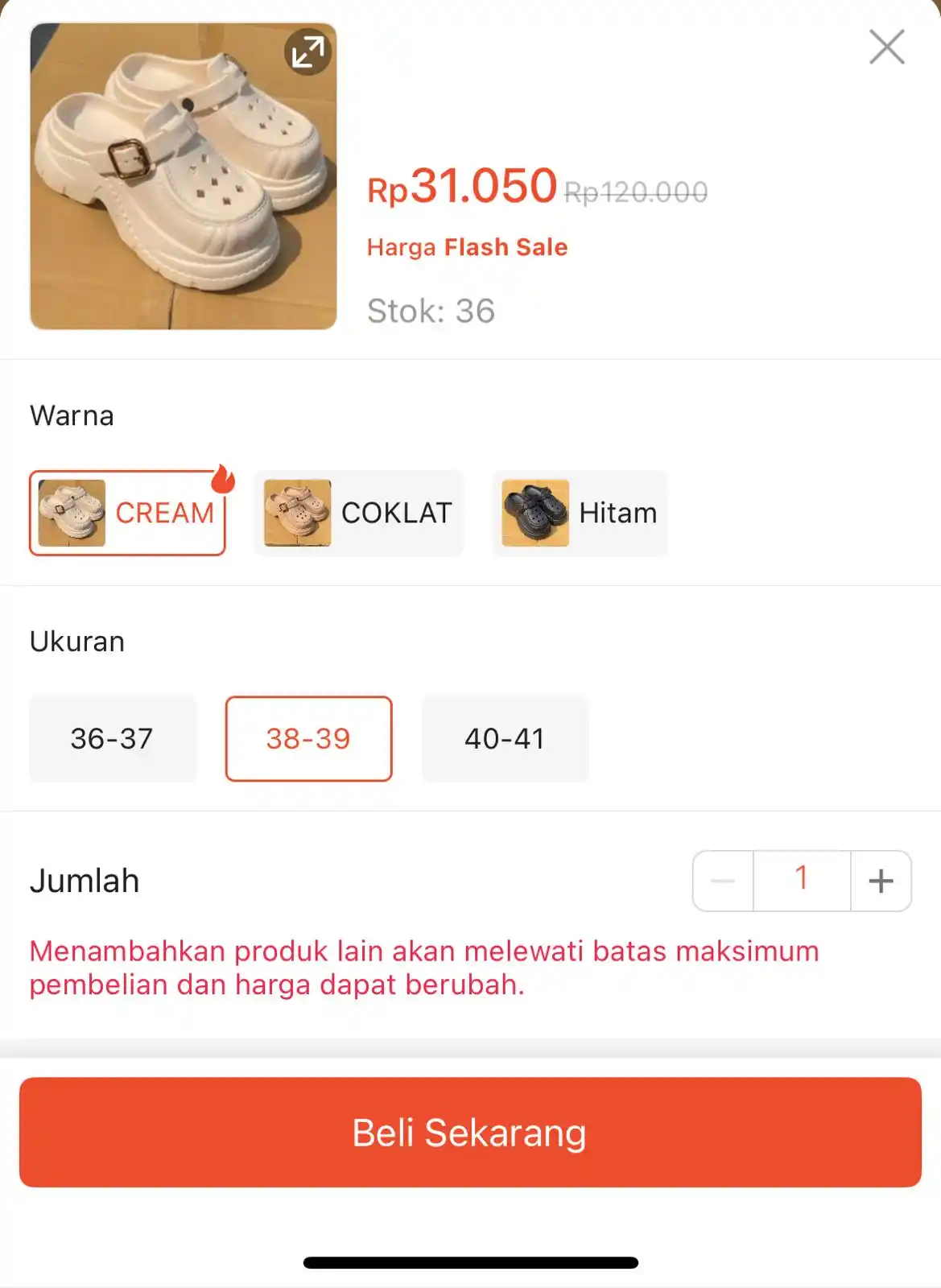941x1288 pixels.
Task: Expand the product image to full view
Action: click(307, 53)
